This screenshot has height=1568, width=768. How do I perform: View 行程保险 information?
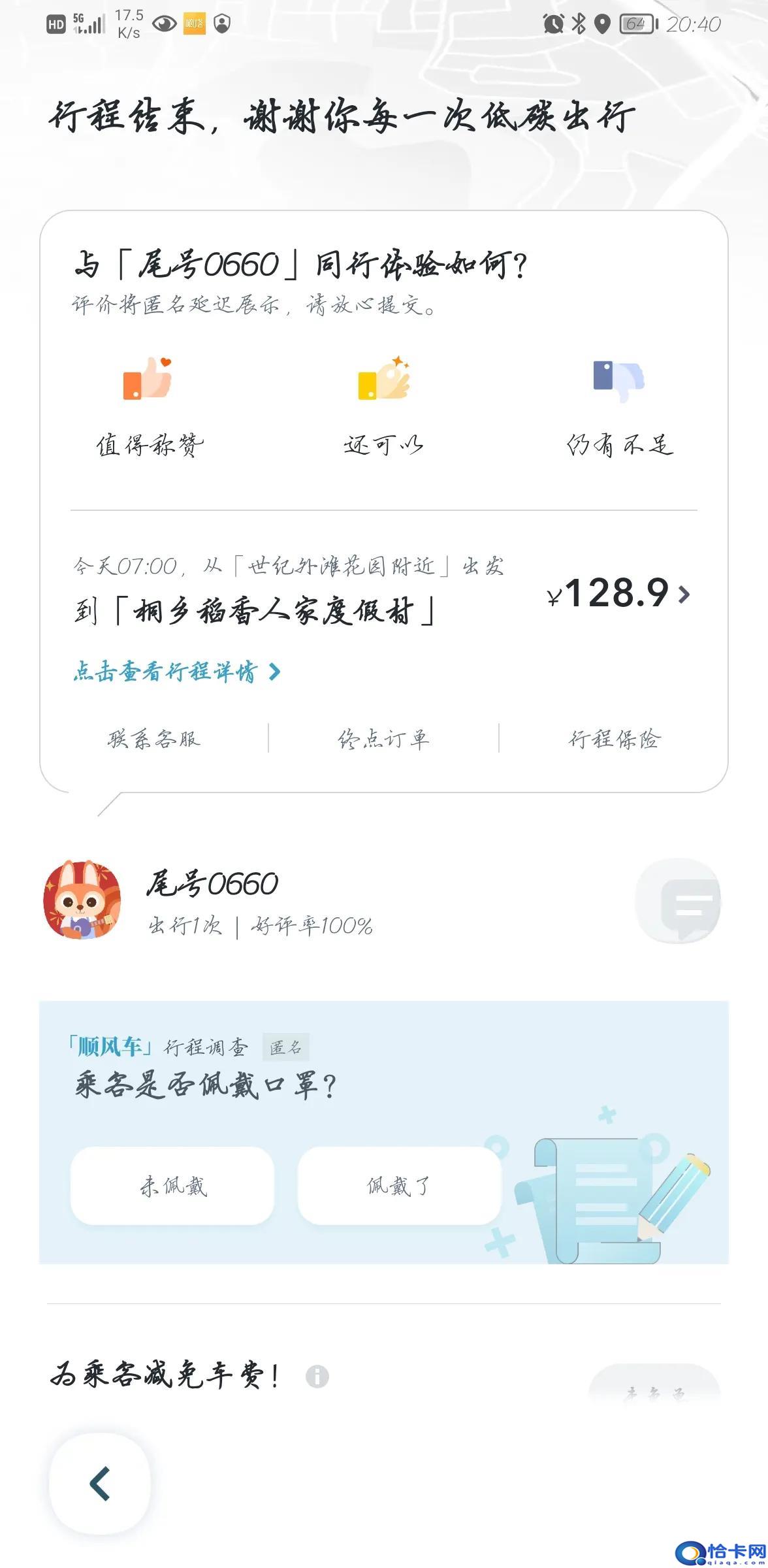point(615,739)
